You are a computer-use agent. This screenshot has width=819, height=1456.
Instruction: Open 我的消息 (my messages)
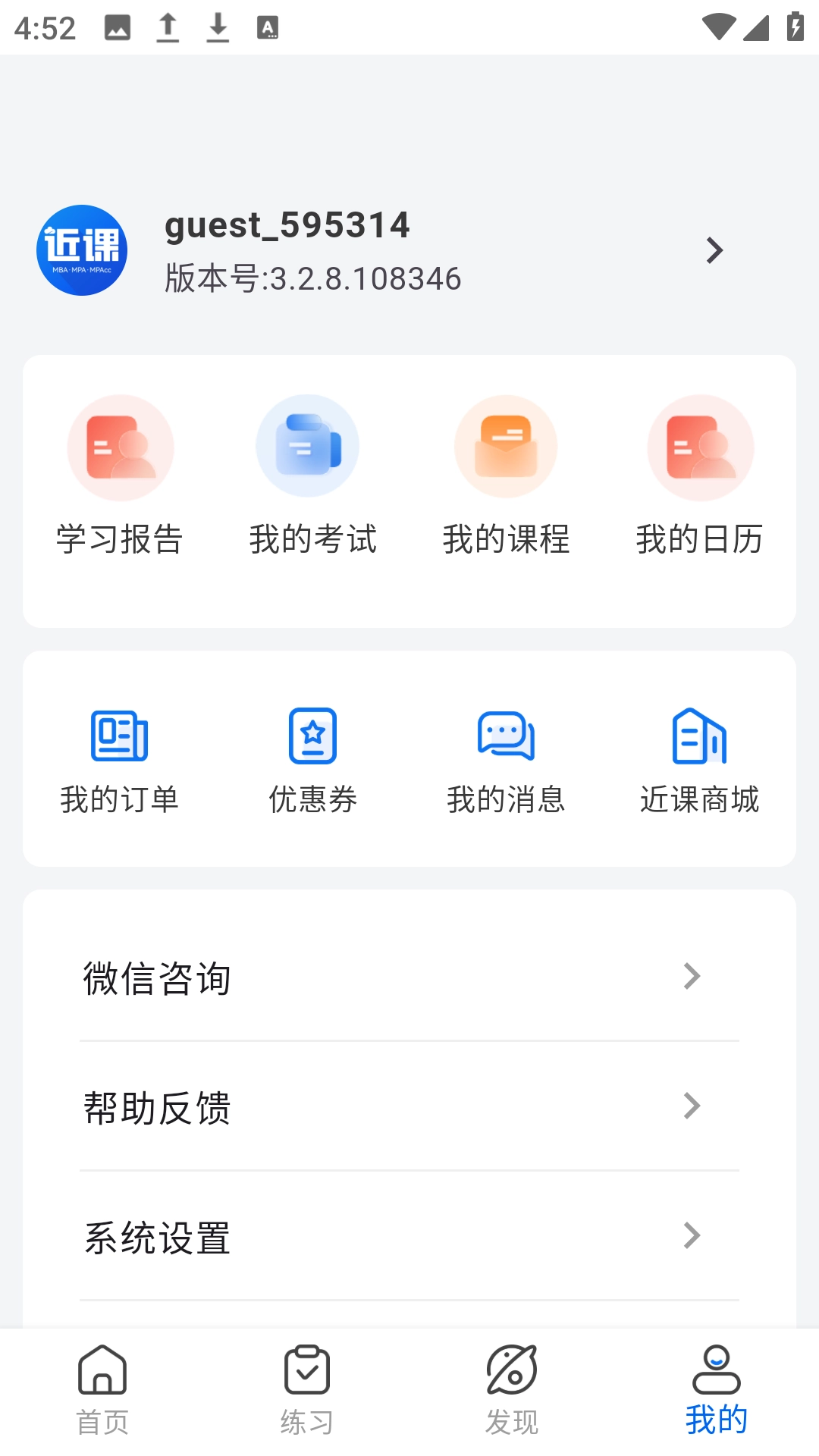(507, 758)
